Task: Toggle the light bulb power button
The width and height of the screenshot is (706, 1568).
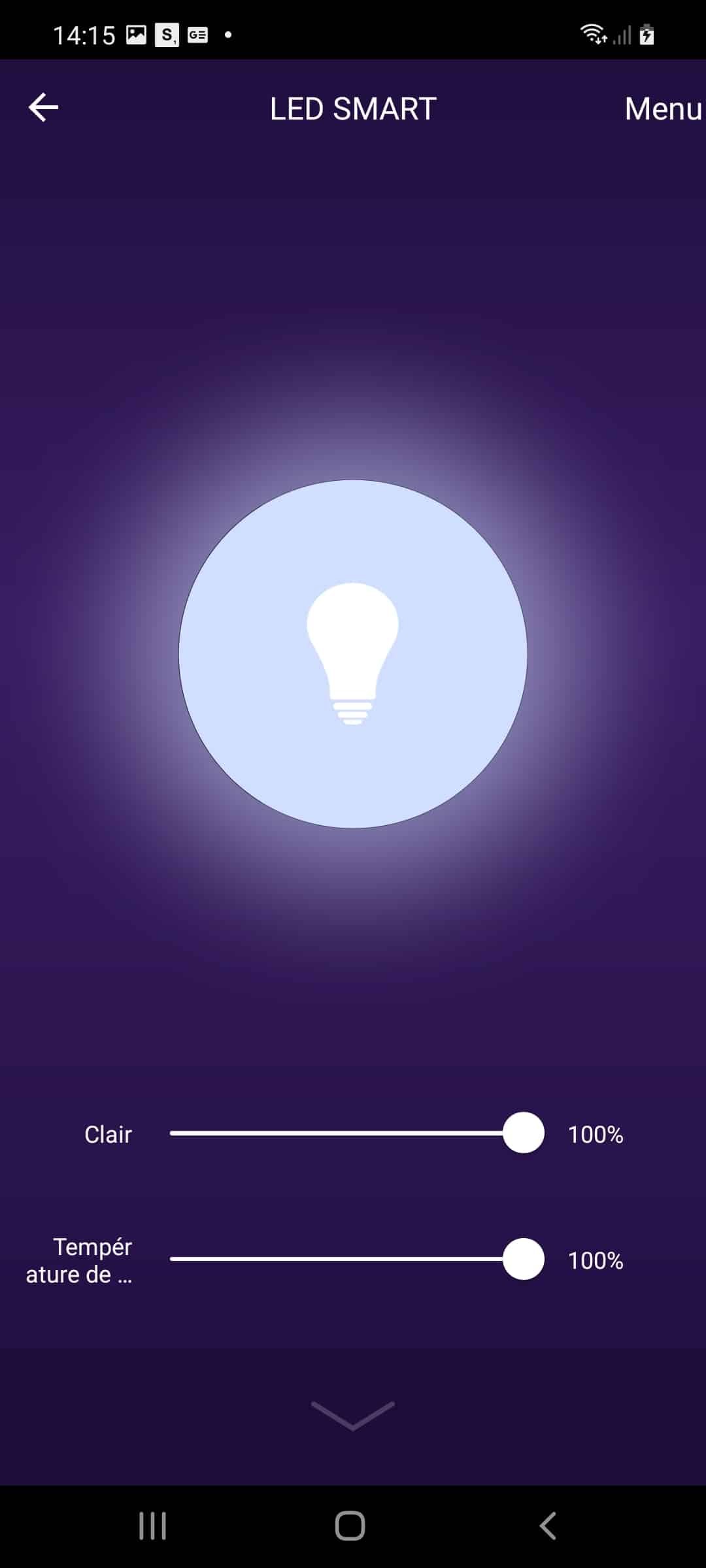Action: click(x=353, y=654)
